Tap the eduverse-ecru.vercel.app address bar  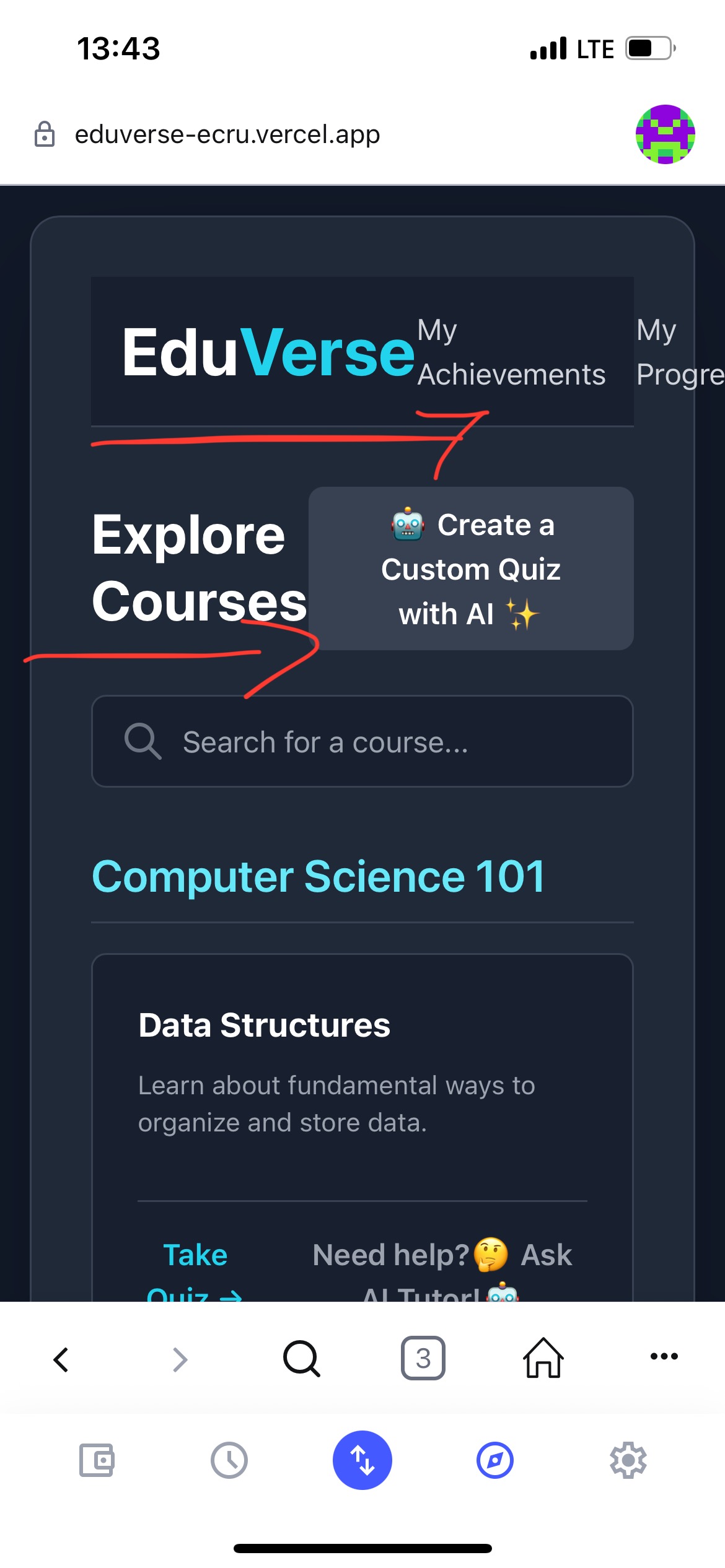click(x=227, y=134)
